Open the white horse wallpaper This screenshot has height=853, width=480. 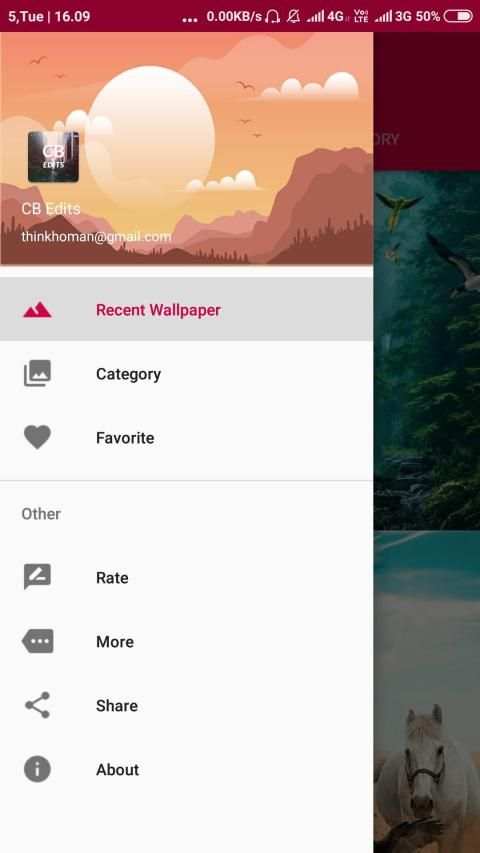[427, 692]
